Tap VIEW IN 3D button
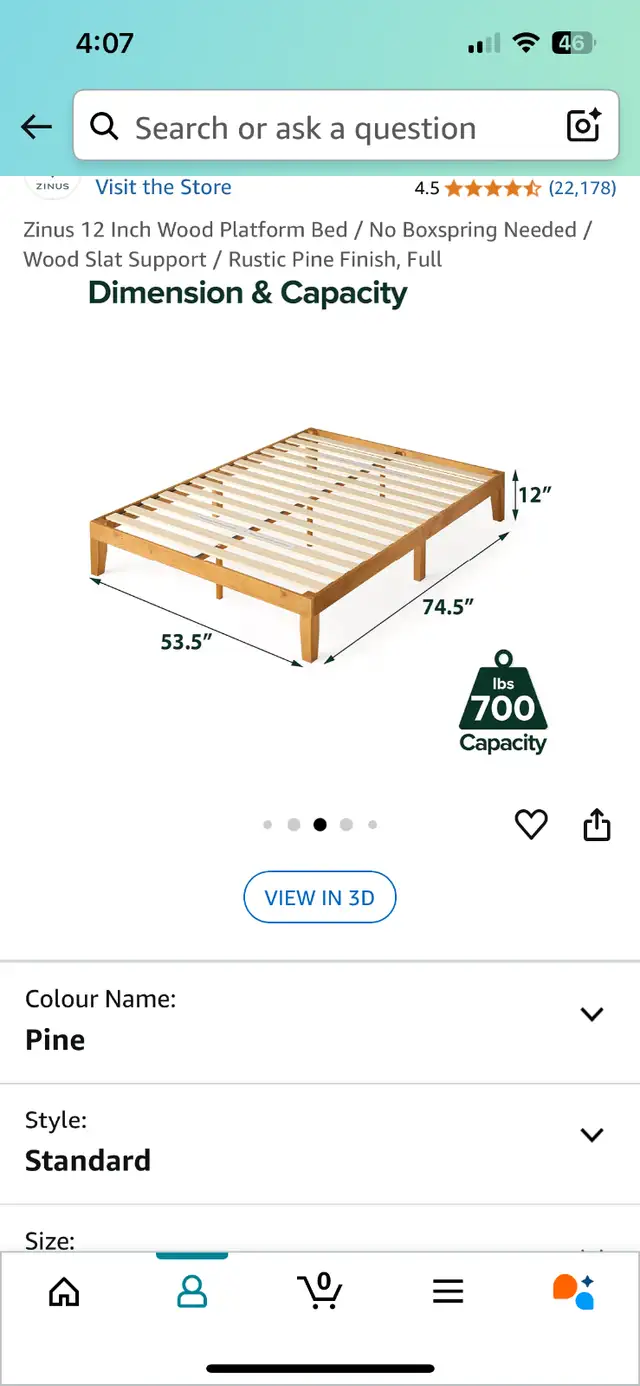The image size is (640, 1386). (x=320, y=898)
